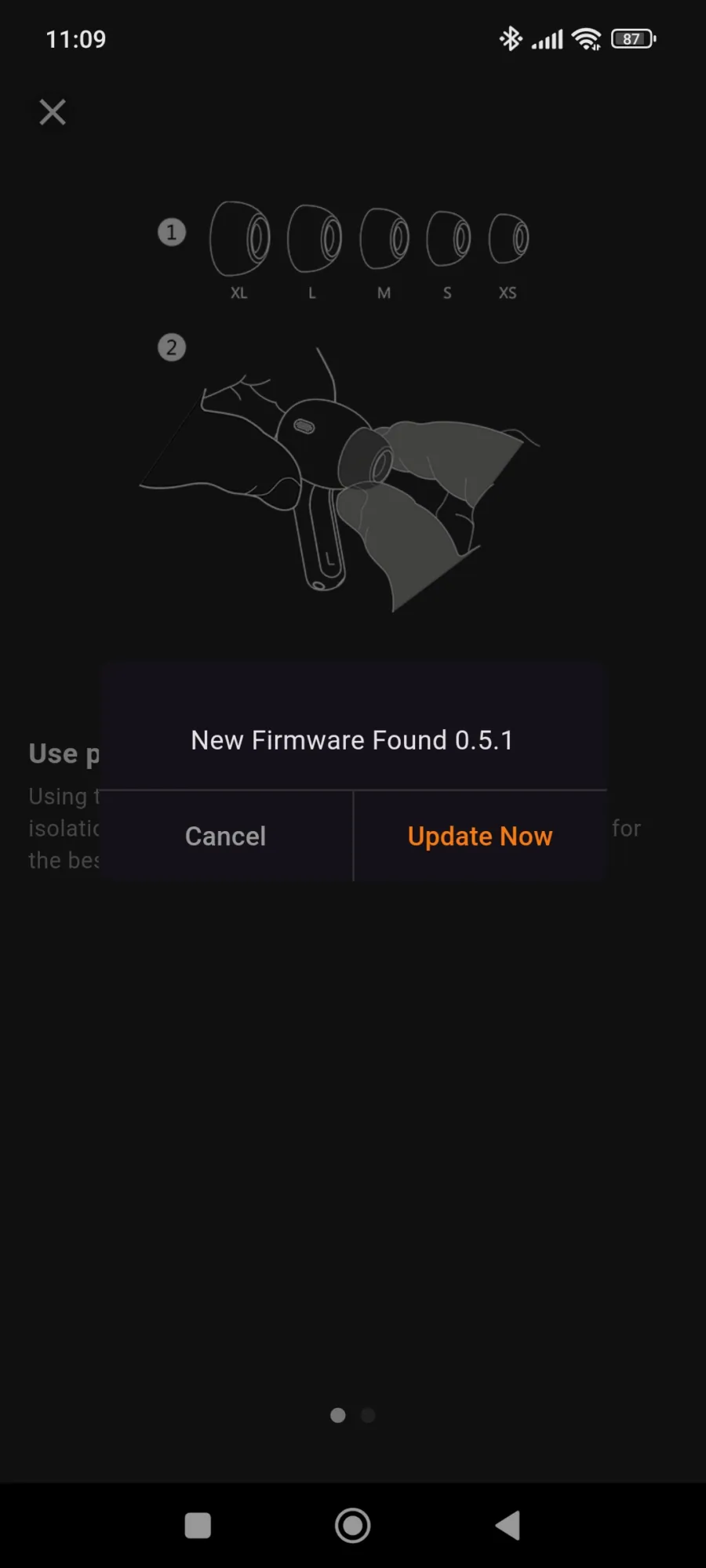Close the ear tip guide screen
Image resolution: width=706 pixels, height=1568 pixels.
53,112
